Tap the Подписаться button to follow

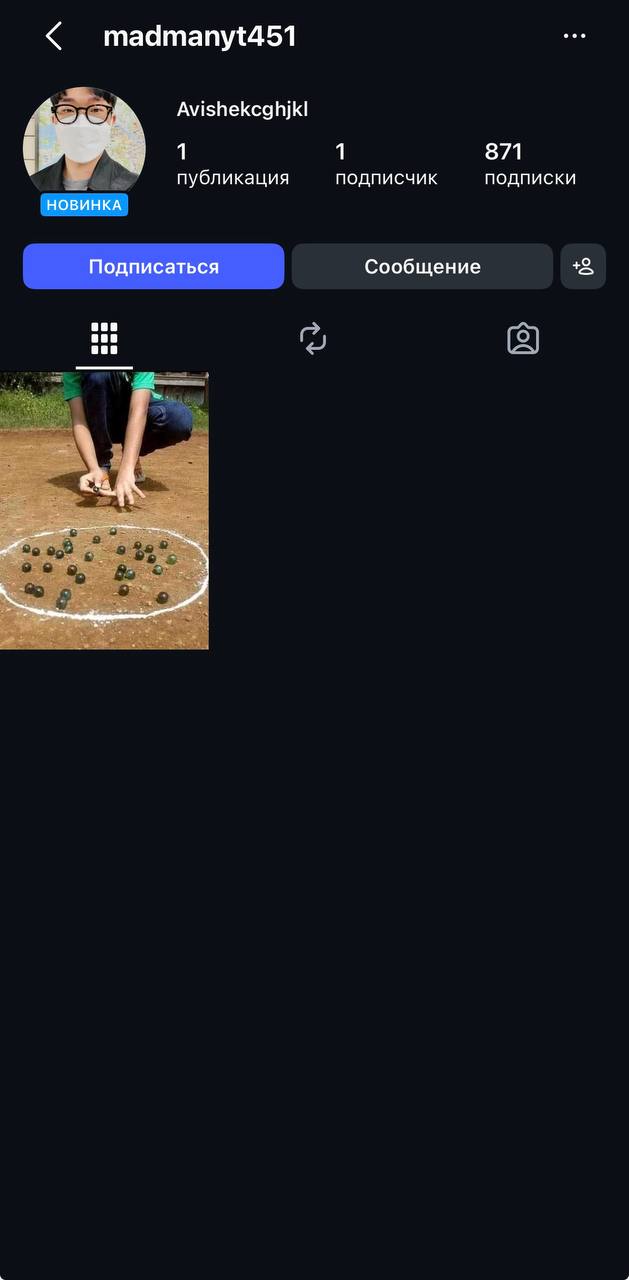(154, 267)
